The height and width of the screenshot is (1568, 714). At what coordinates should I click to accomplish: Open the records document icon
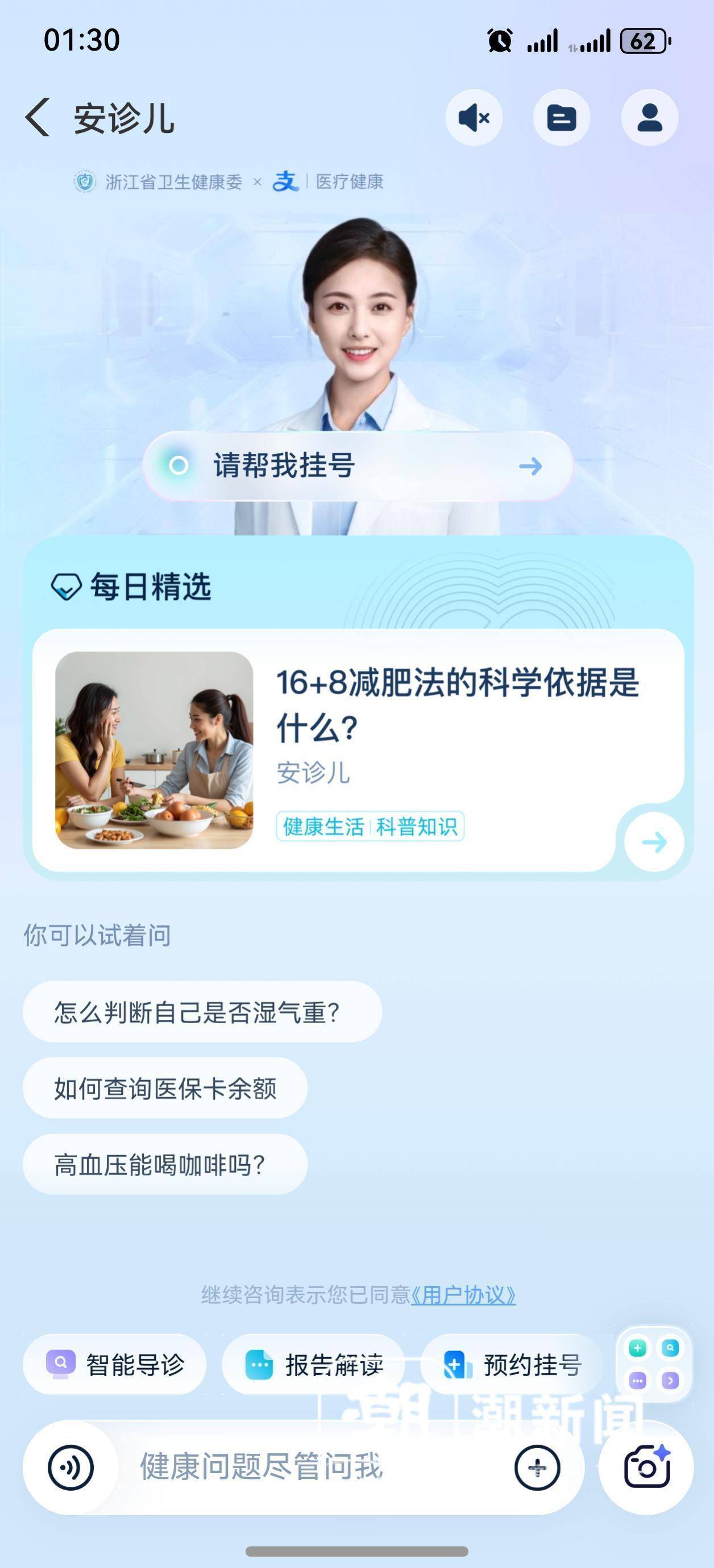(x=562, y=118)
